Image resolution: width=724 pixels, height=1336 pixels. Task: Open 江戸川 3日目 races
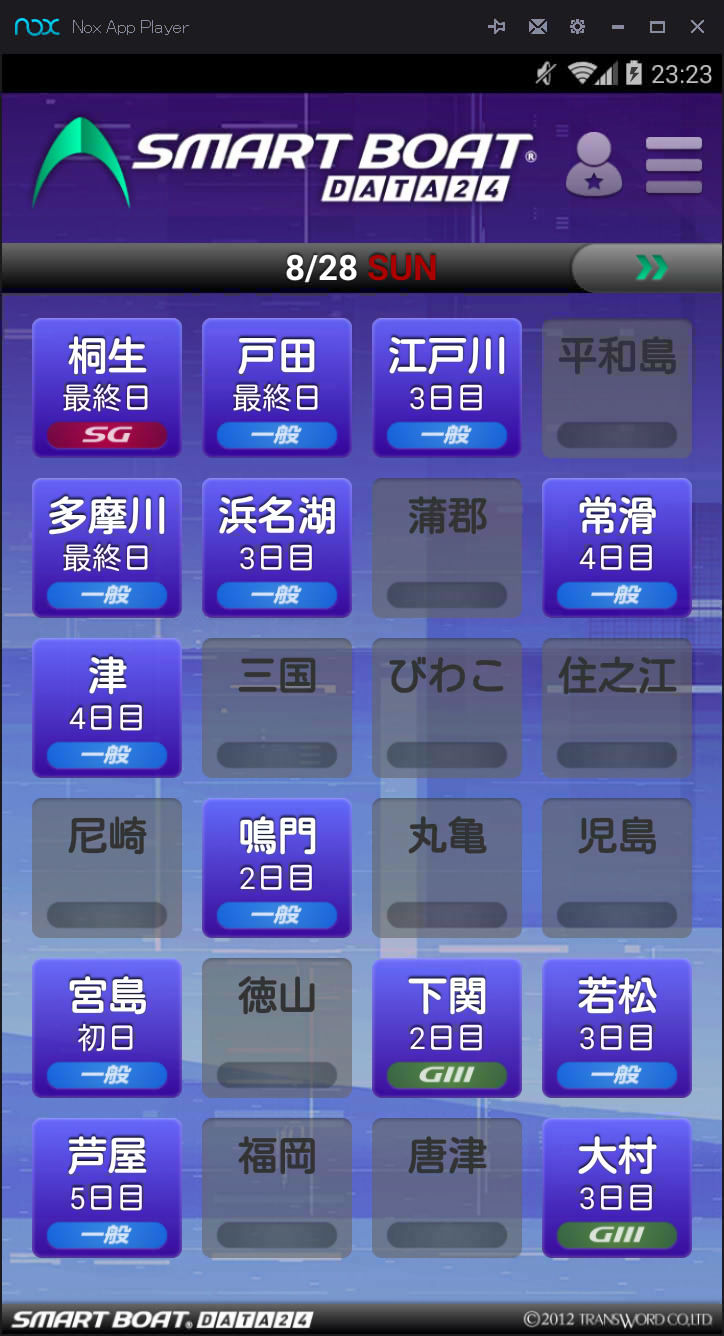pos(447,388)
